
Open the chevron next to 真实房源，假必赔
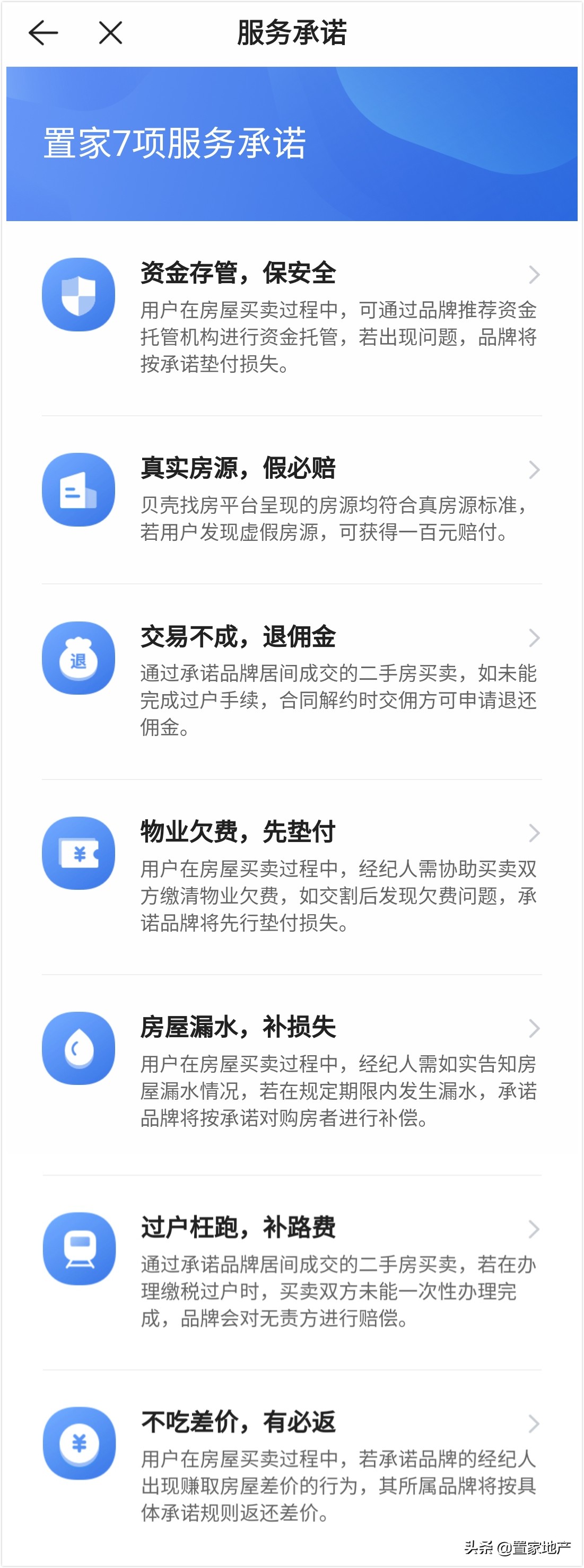[x=535, y=469]
